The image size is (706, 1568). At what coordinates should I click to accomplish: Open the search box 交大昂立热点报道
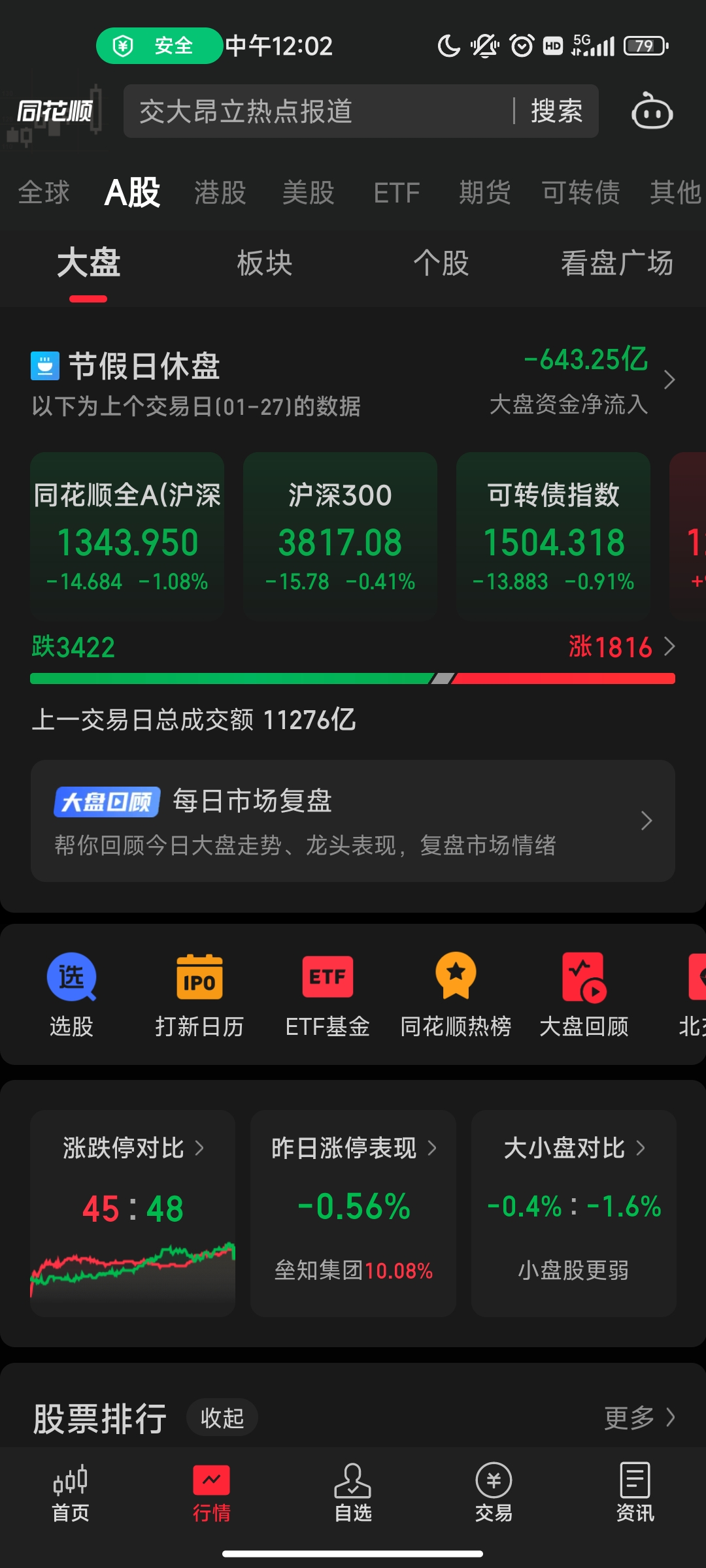point(314,111)
